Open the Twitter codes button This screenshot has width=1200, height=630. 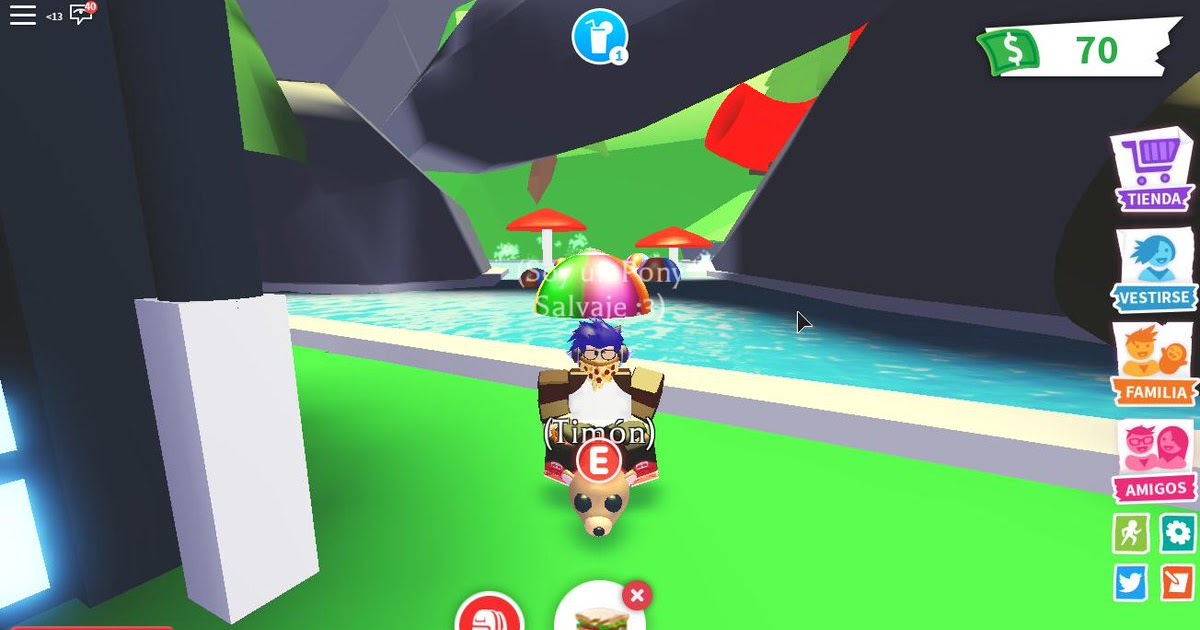[1130, 583]
